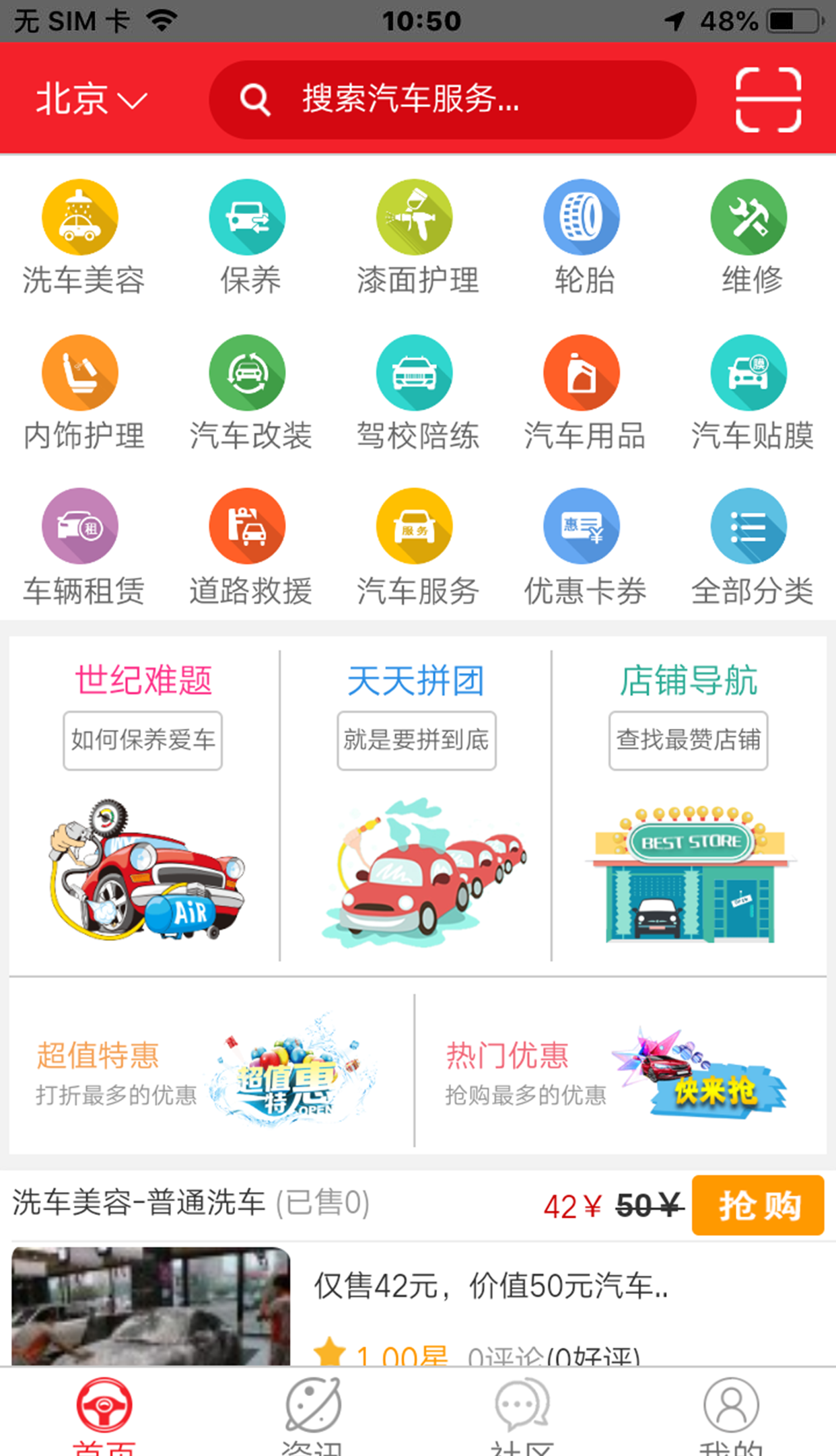View 优惠卡券 discount coupons

click(x=582, y=547)
